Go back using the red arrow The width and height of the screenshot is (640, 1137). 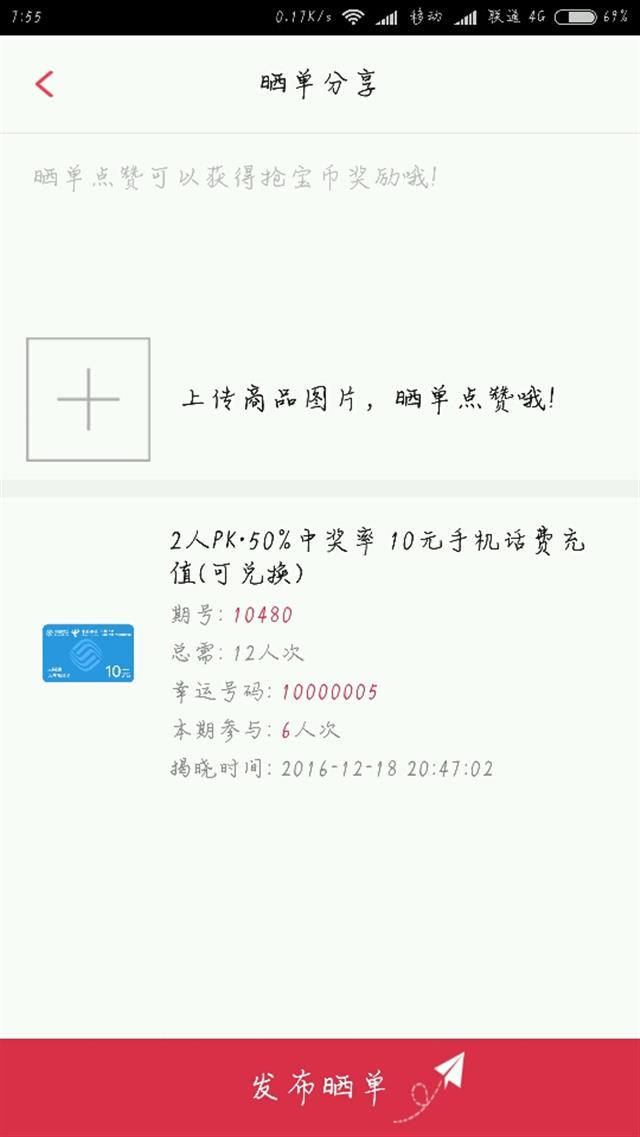[44, 84]
